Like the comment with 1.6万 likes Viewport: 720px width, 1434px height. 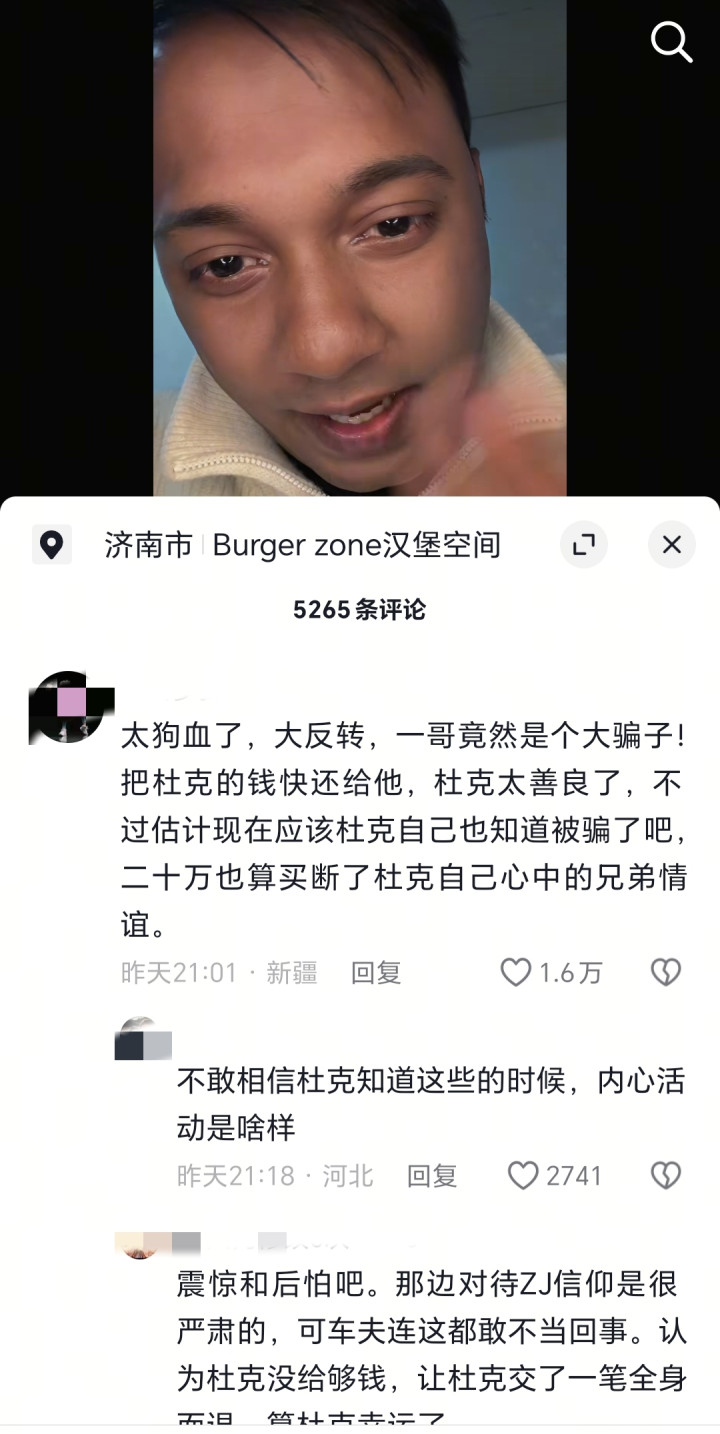(516, 973)
